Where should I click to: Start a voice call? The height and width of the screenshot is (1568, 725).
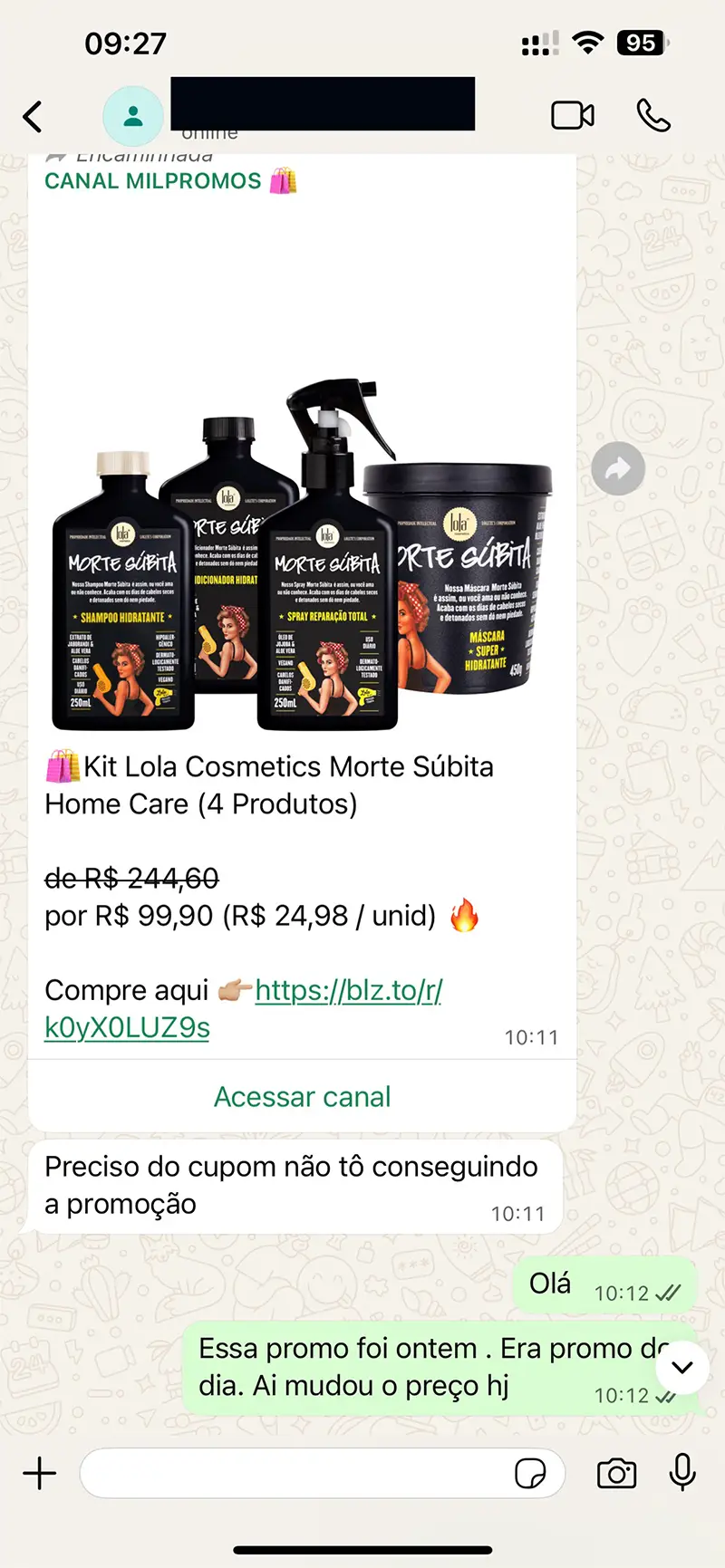tap(653, 116)
